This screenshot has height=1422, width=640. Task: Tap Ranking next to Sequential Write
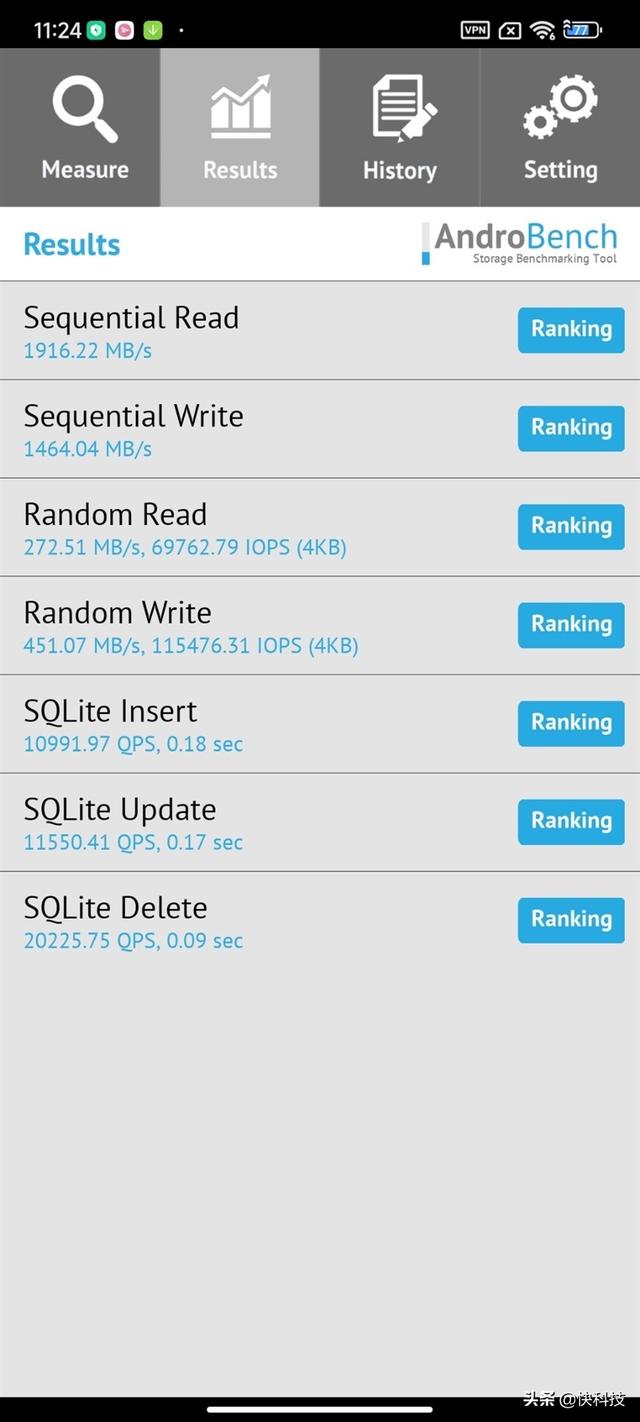(571, 428)
